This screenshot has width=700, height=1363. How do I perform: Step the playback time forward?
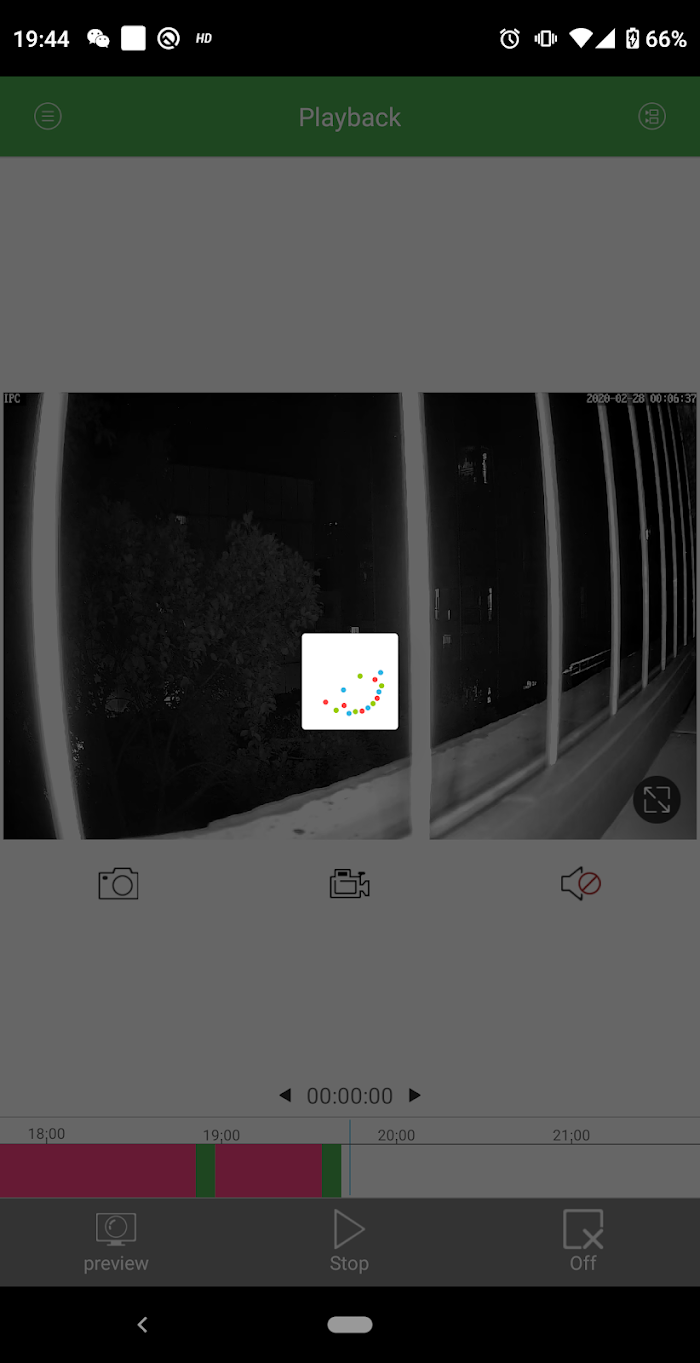click(x=415, y=1096)
